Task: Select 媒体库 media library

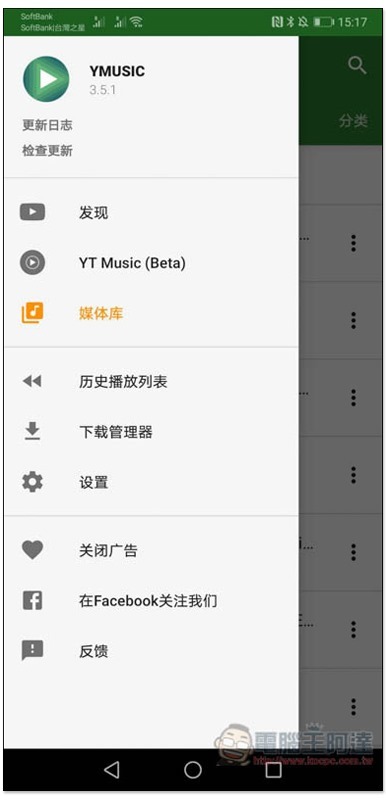Action: [x=151, y=313]
